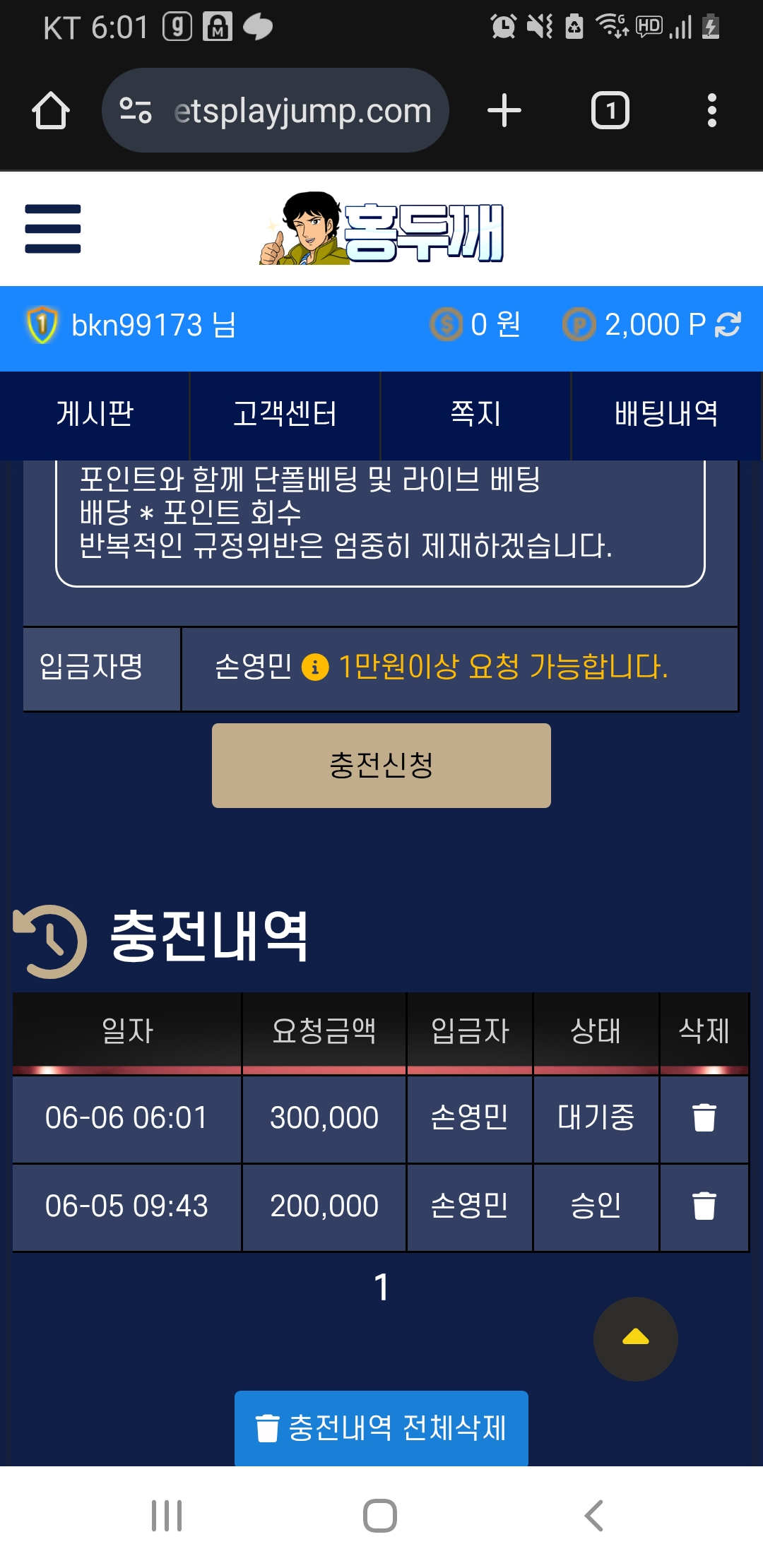Viewport: 763px width, 1568px height.
Task: Open the 고객센터 tab
Action: coord(285,414)
